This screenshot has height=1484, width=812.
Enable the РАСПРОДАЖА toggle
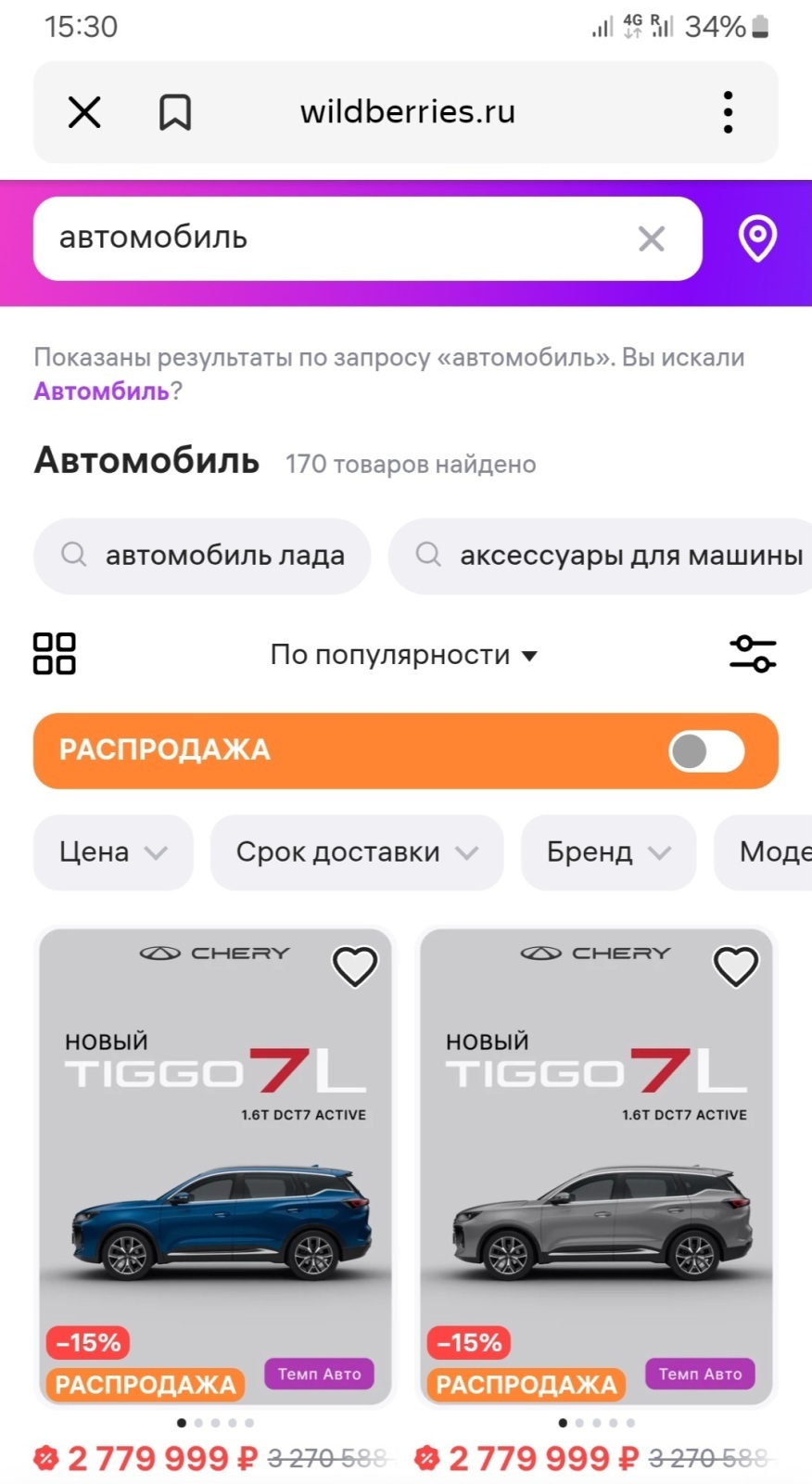click(706, 751)
